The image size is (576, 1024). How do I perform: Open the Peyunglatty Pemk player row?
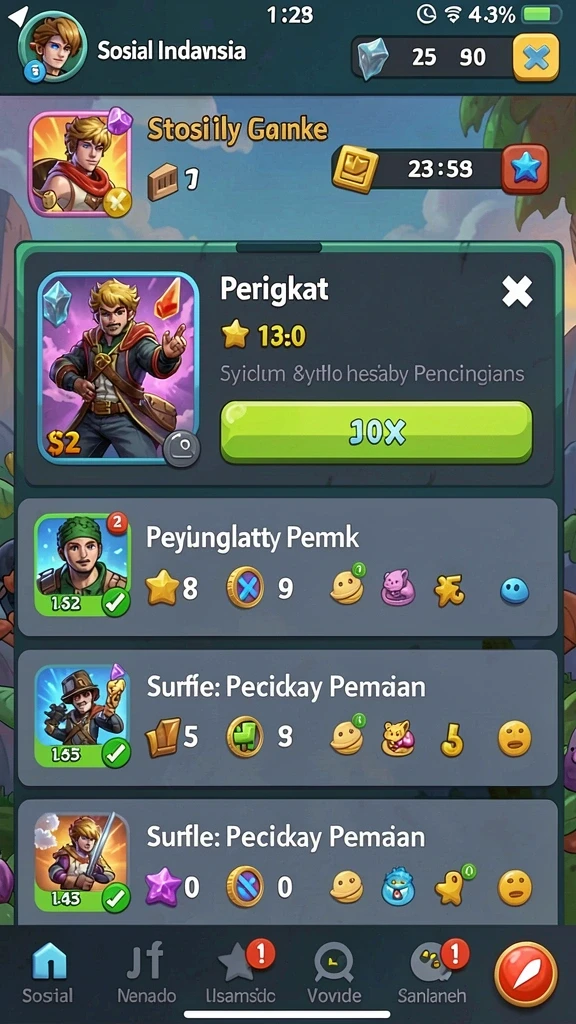(287, 567)
